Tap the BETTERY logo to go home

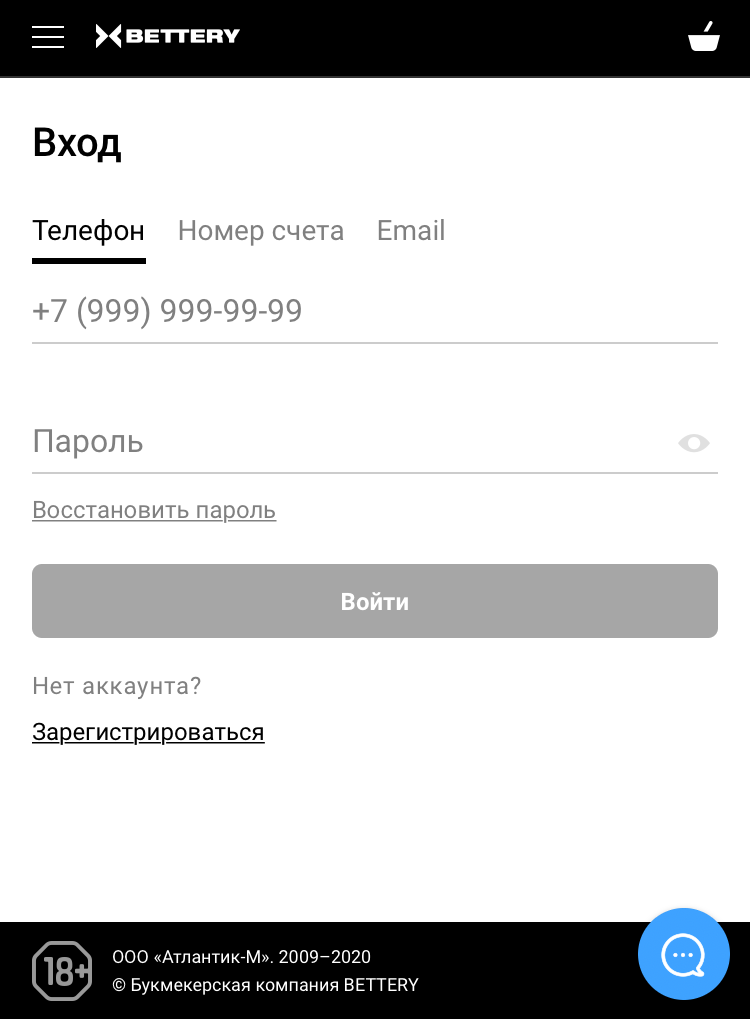pyautogui.click(x=168, y=37)
